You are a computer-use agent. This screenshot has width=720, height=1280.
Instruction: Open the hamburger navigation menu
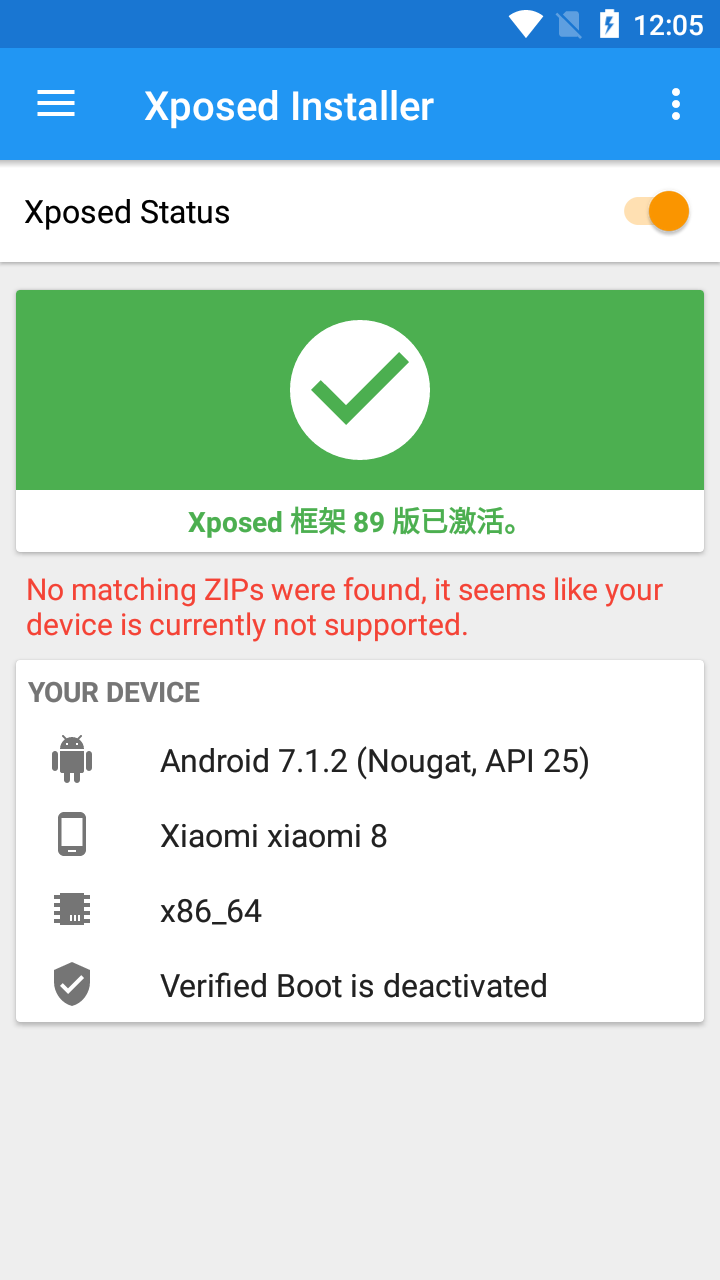coord(55,104)
